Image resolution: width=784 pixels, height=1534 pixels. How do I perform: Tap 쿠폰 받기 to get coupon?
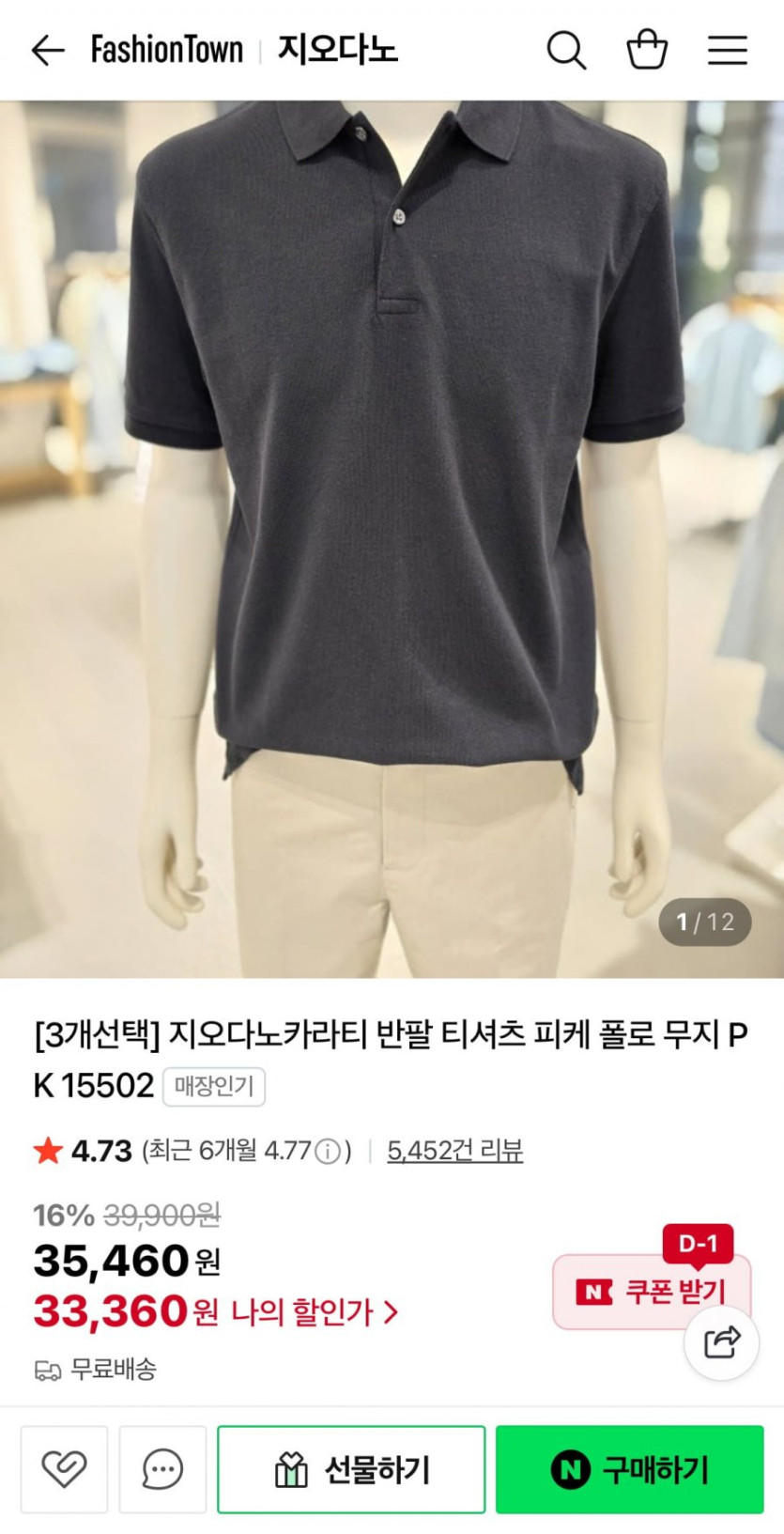point(651,1292)
